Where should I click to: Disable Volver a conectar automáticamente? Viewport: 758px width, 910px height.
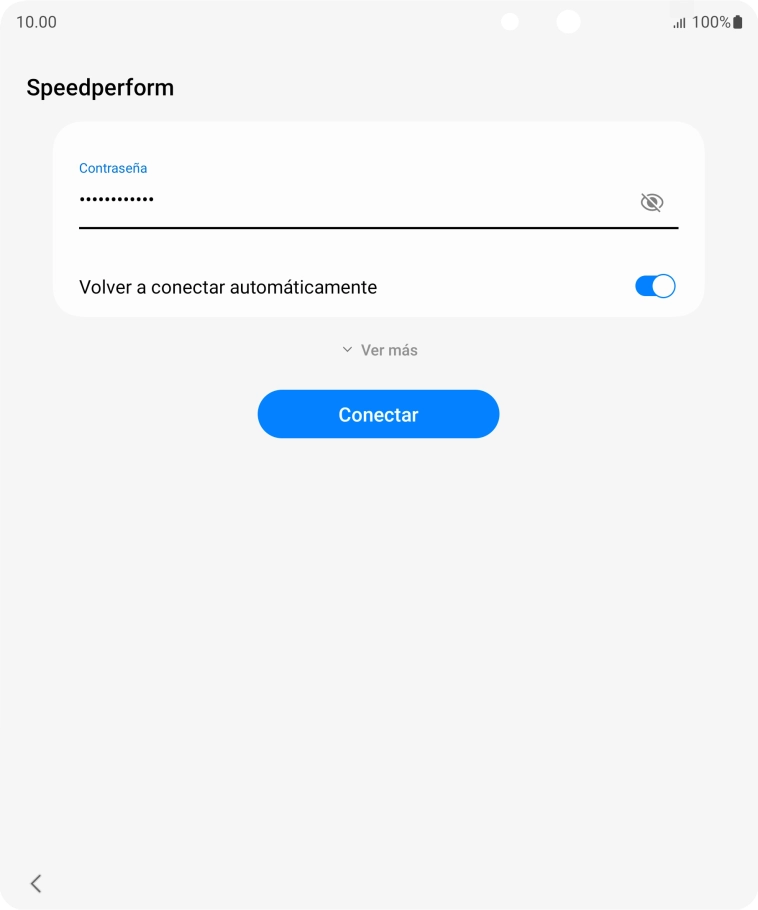point(655,287)
